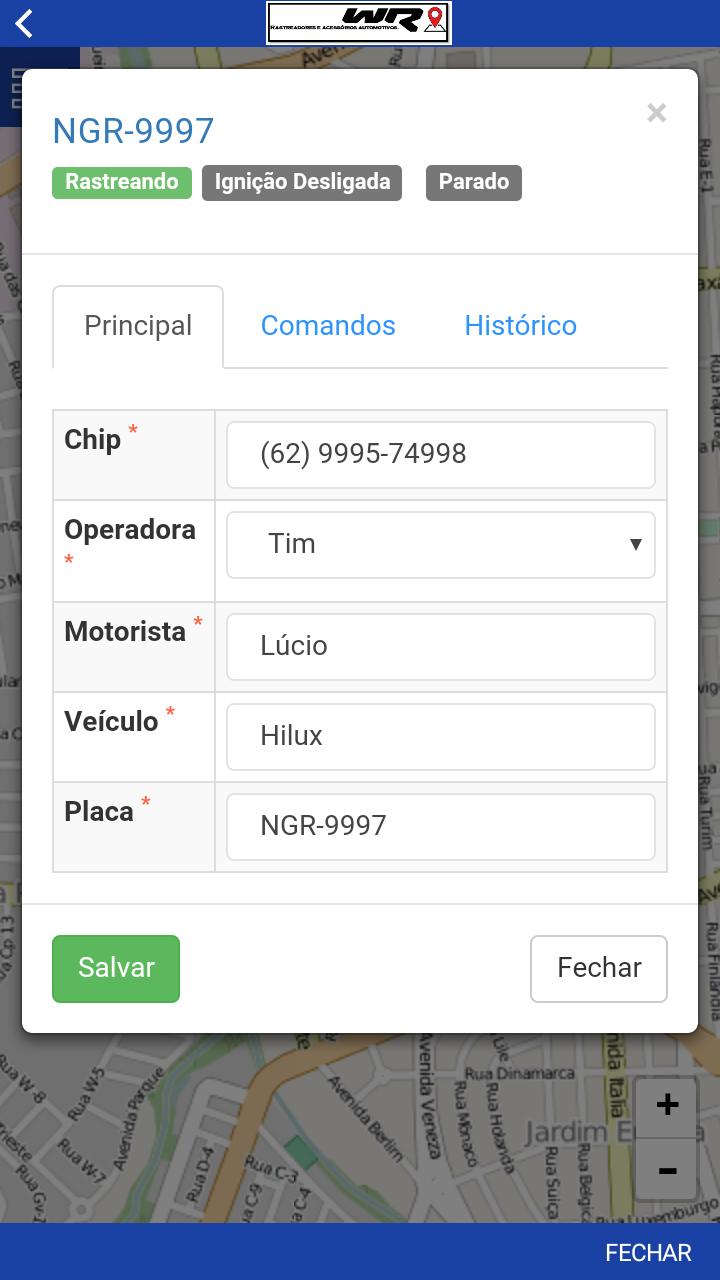Close the dialog with the X
This screenshot has width=720, height=1280.
click(x=656, y=113)
